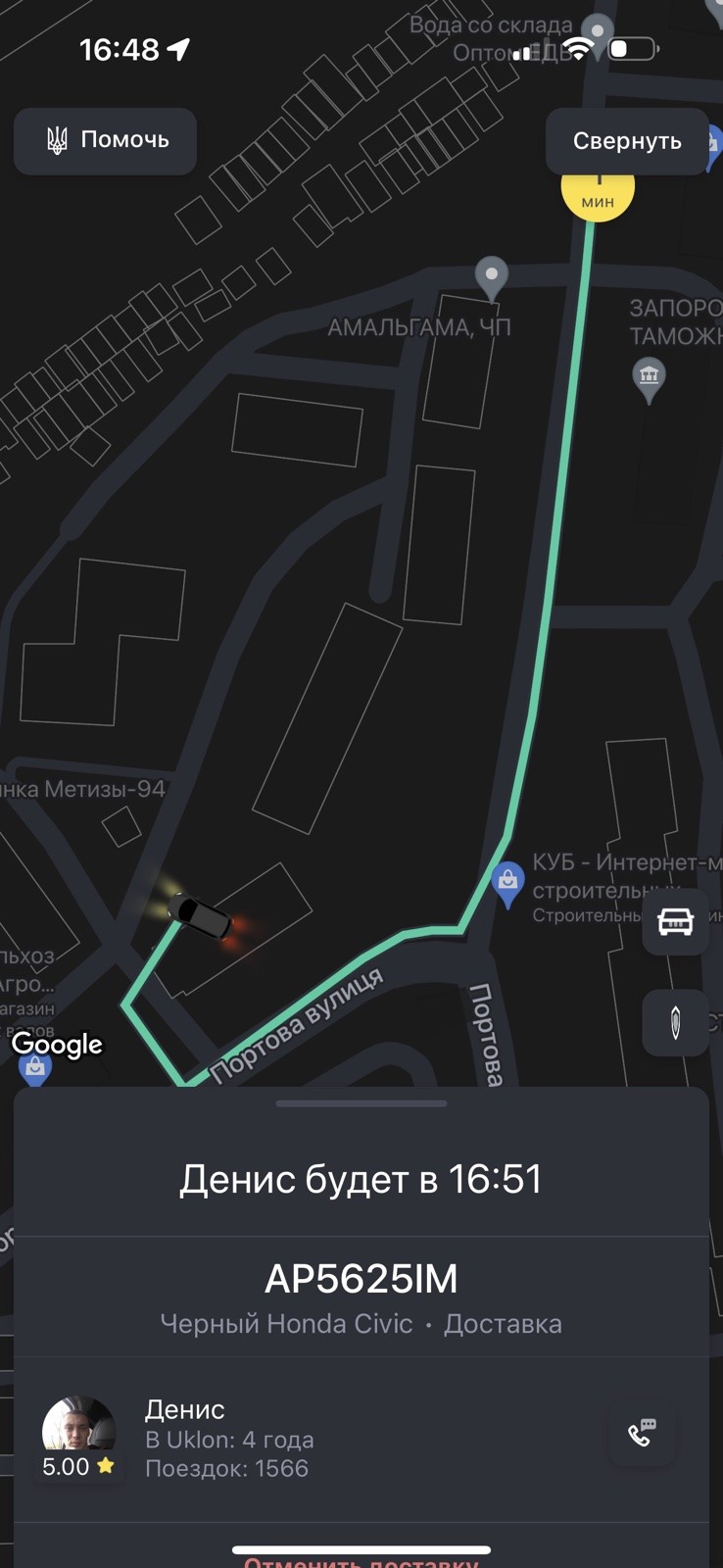Tap the bottom sheet drag handle
The height and width of the screenshot is (1568, 723).
point(361,1103)
